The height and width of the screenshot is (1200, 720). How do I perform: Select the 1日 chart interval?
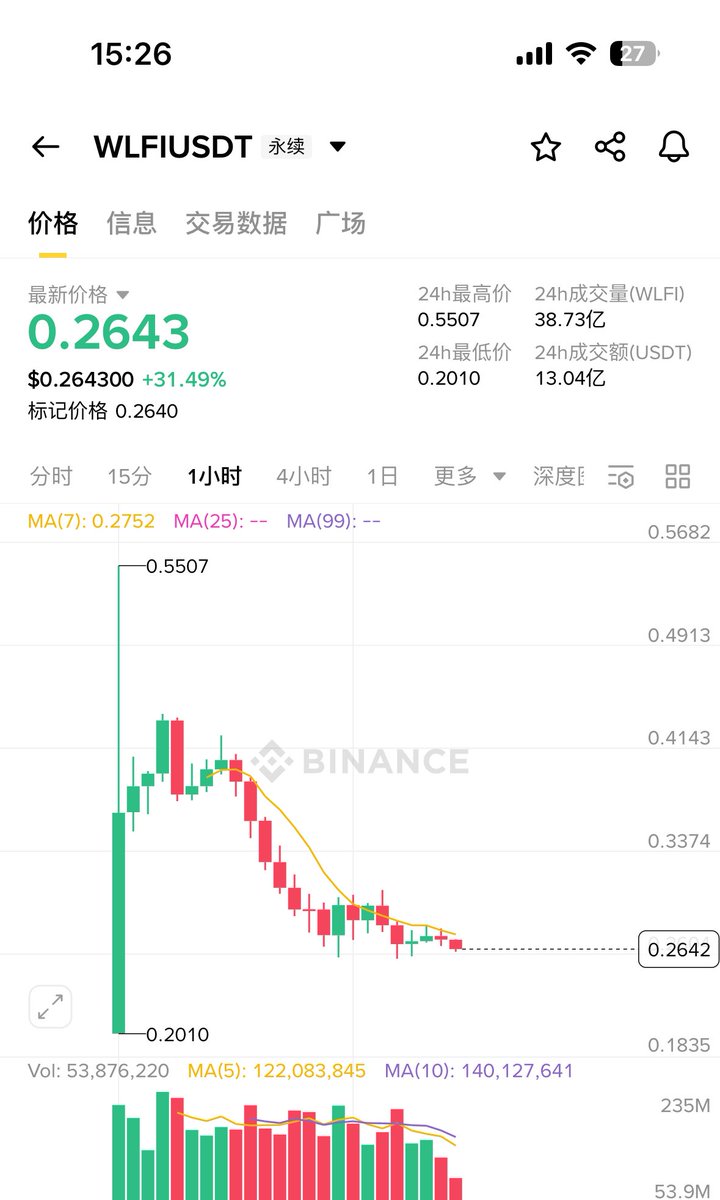(x=382, y=476)
